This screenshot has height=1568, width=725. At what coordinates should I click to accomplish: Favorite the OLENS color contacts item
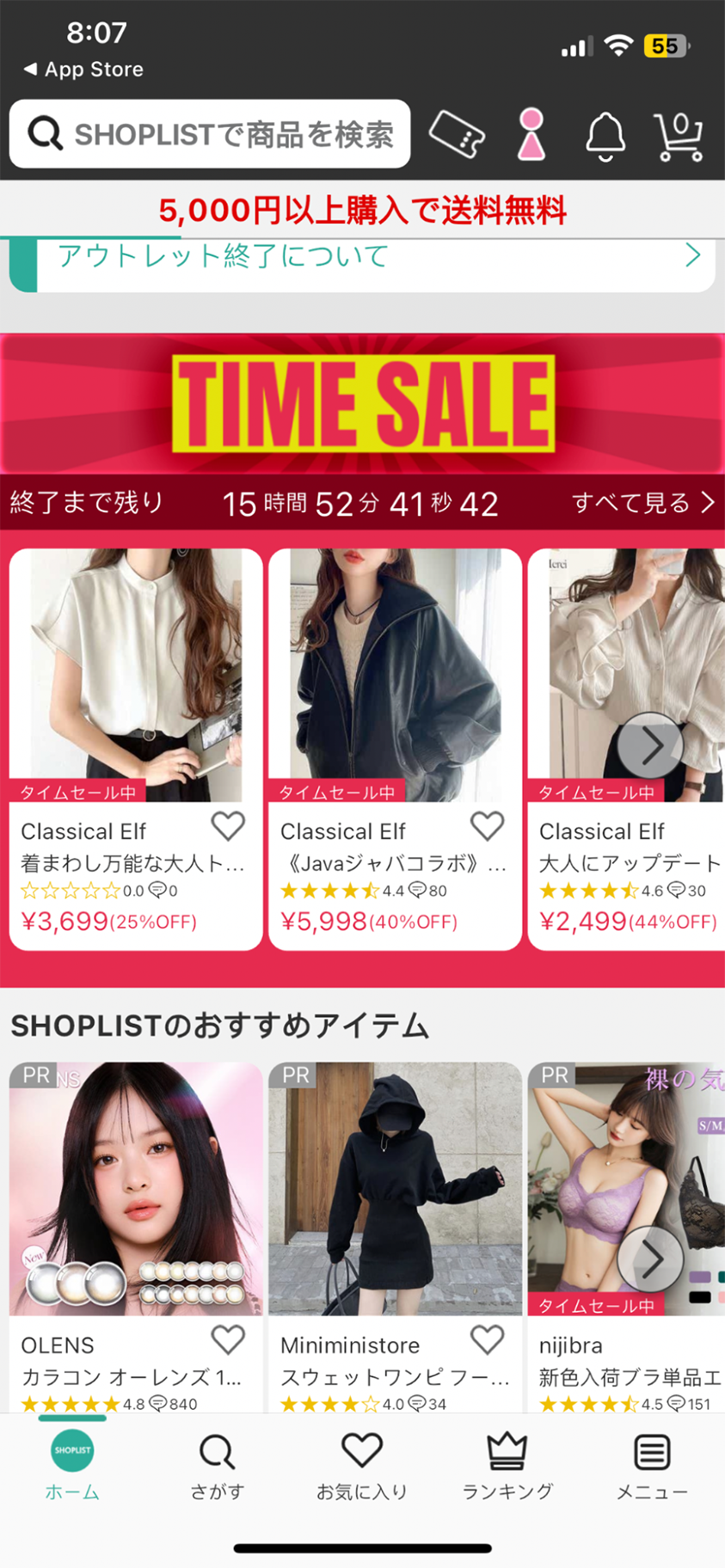click(228, 1339)
